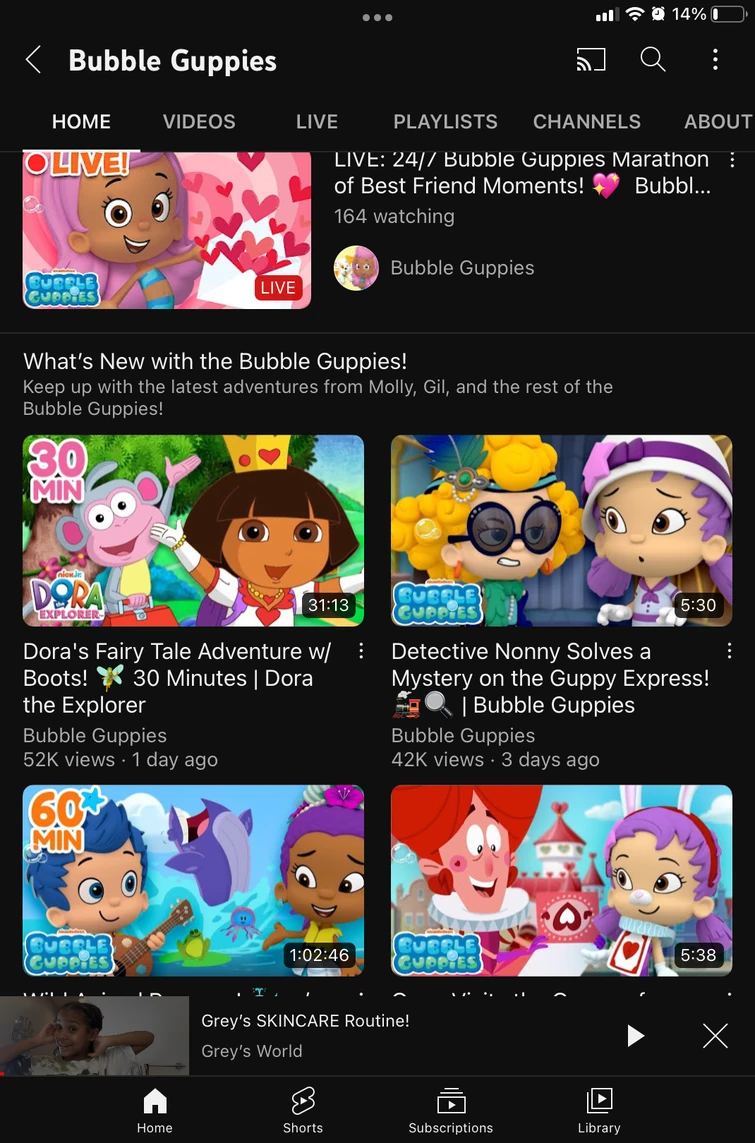
Task: Resume Grey's SKINCARE Routine in miniplayer
Action: tap(635, 1036)
